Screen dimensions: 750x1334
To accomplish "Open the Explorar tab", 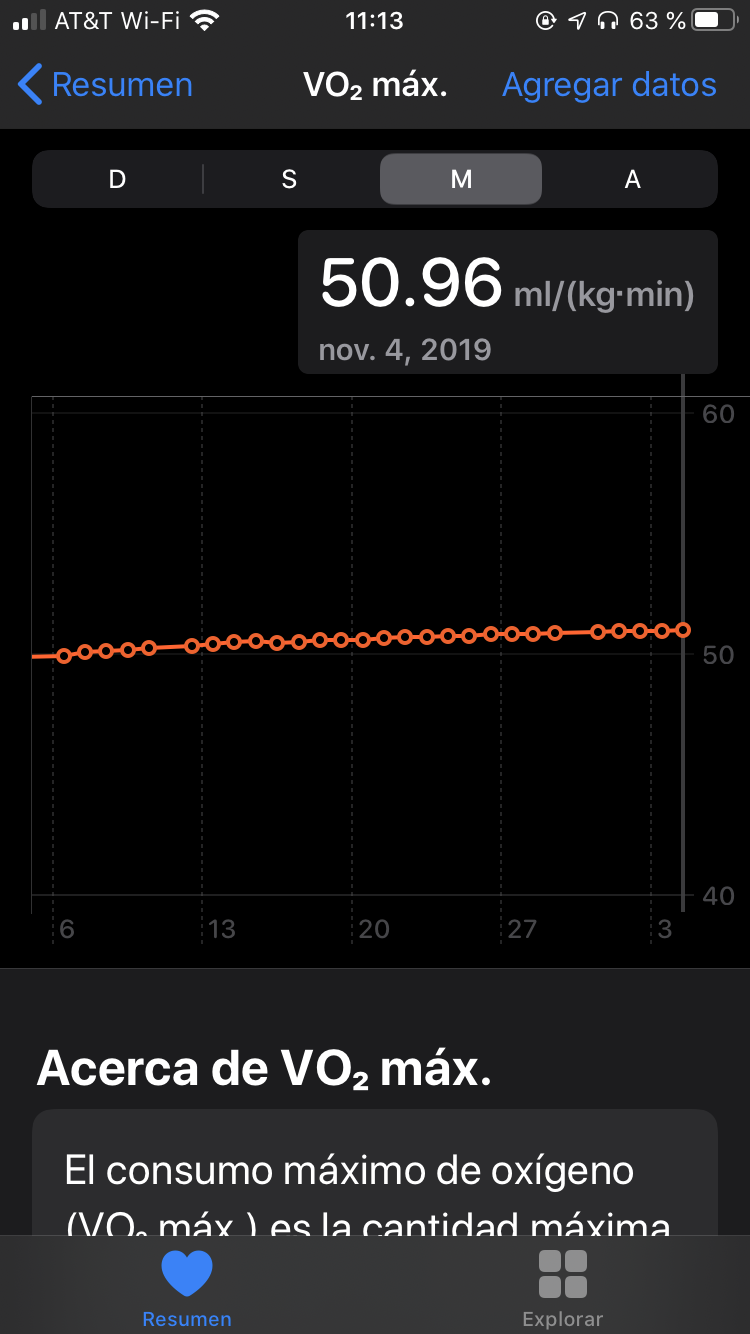I will pyautogui.click(x=563, y=1288).
